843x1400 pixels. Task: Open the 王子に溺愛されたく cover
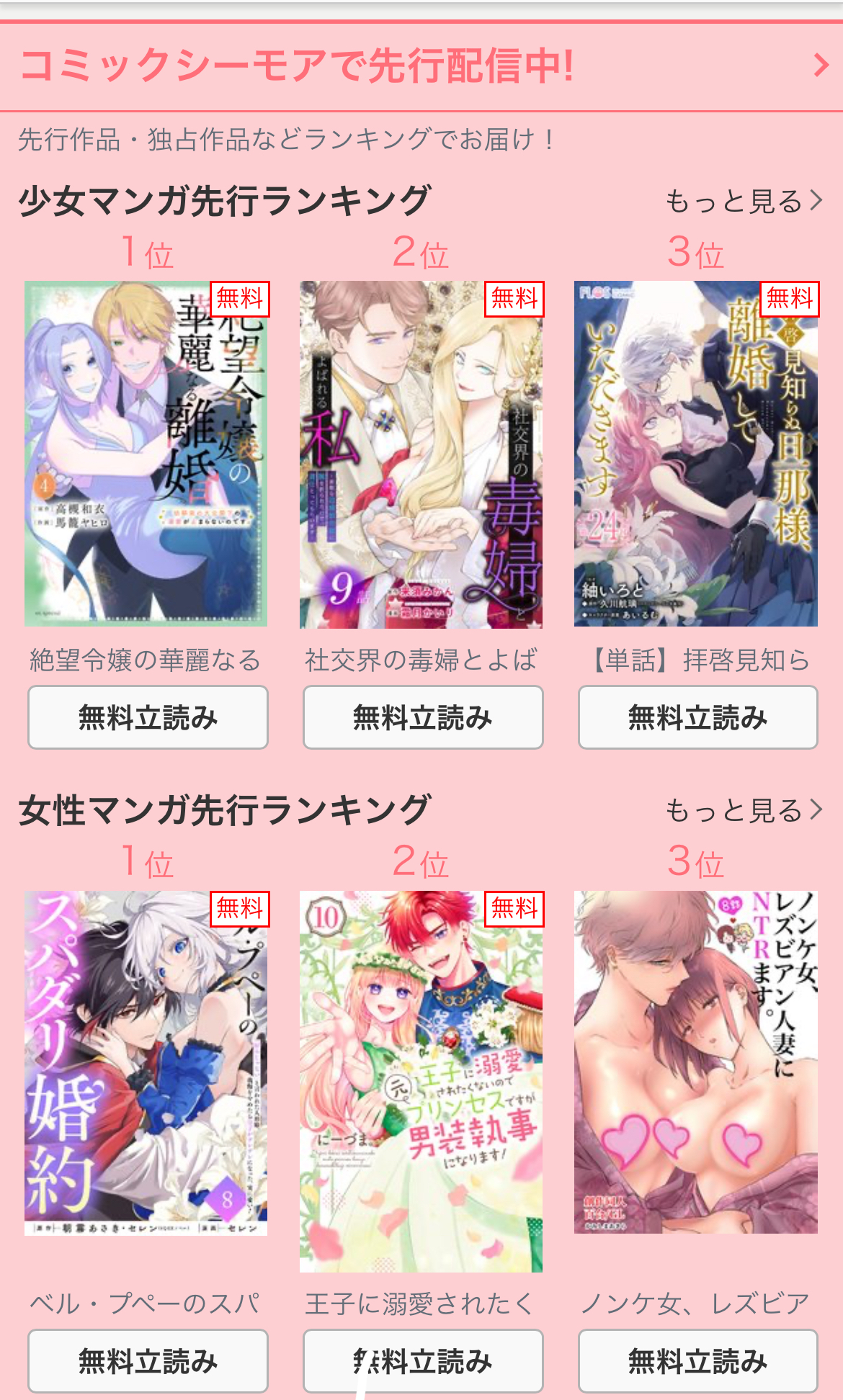click(421, 1082)
